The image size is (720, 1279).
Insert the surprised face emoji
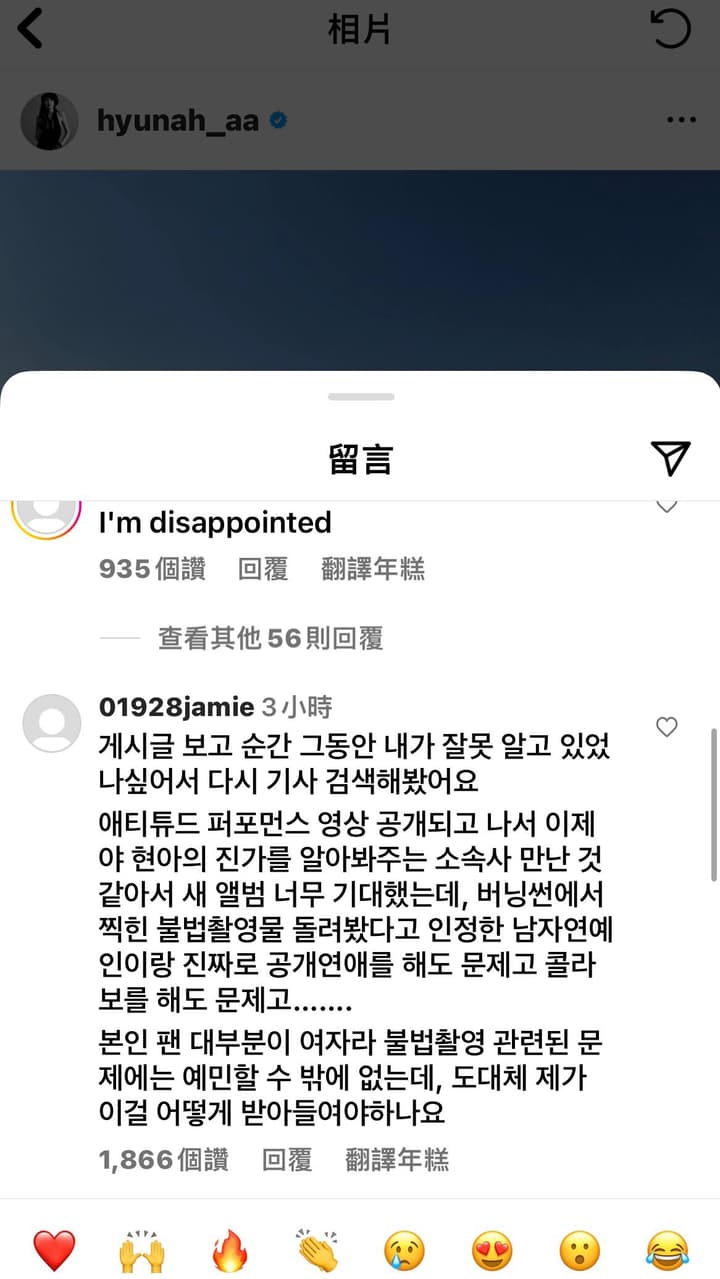point(579,1250)
